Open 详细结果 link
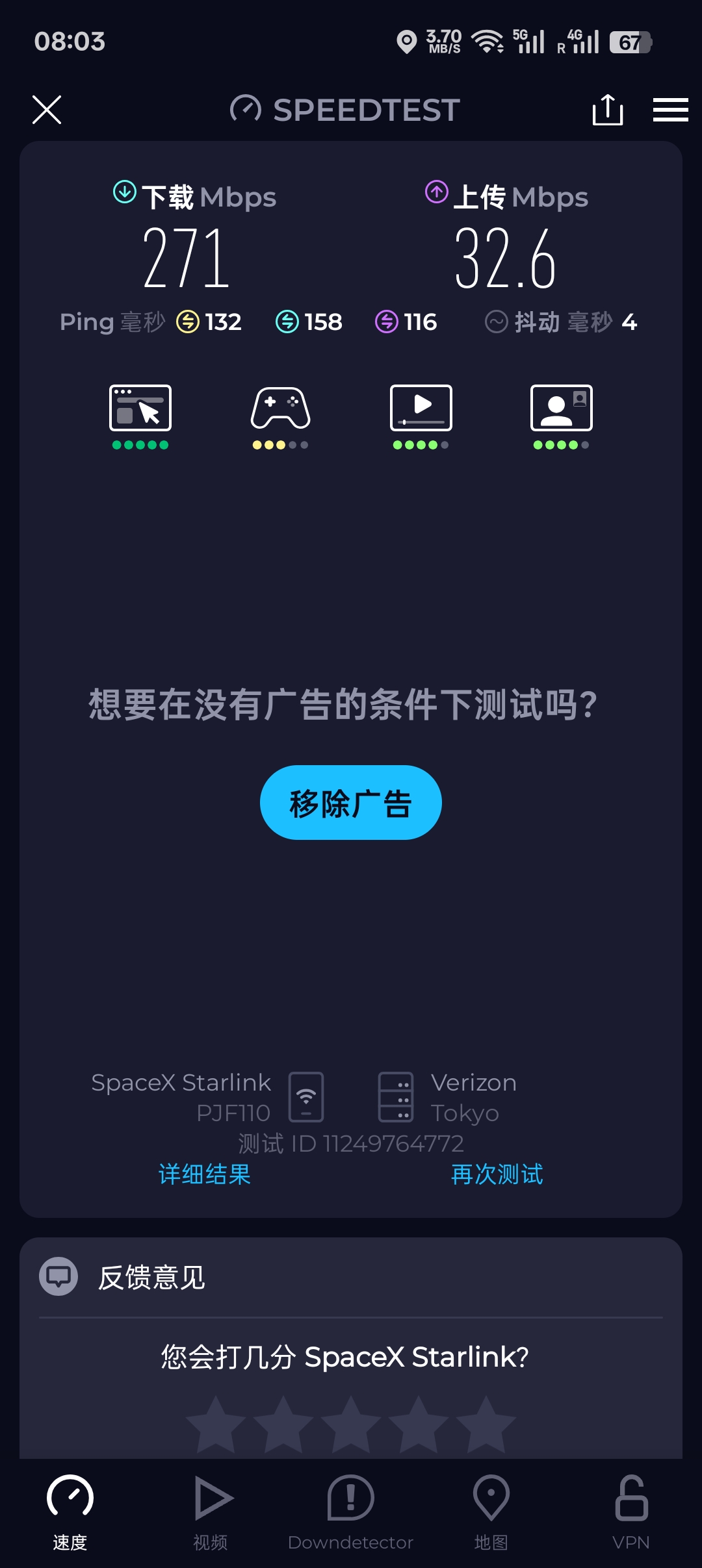 click(x=205, y=1174)
